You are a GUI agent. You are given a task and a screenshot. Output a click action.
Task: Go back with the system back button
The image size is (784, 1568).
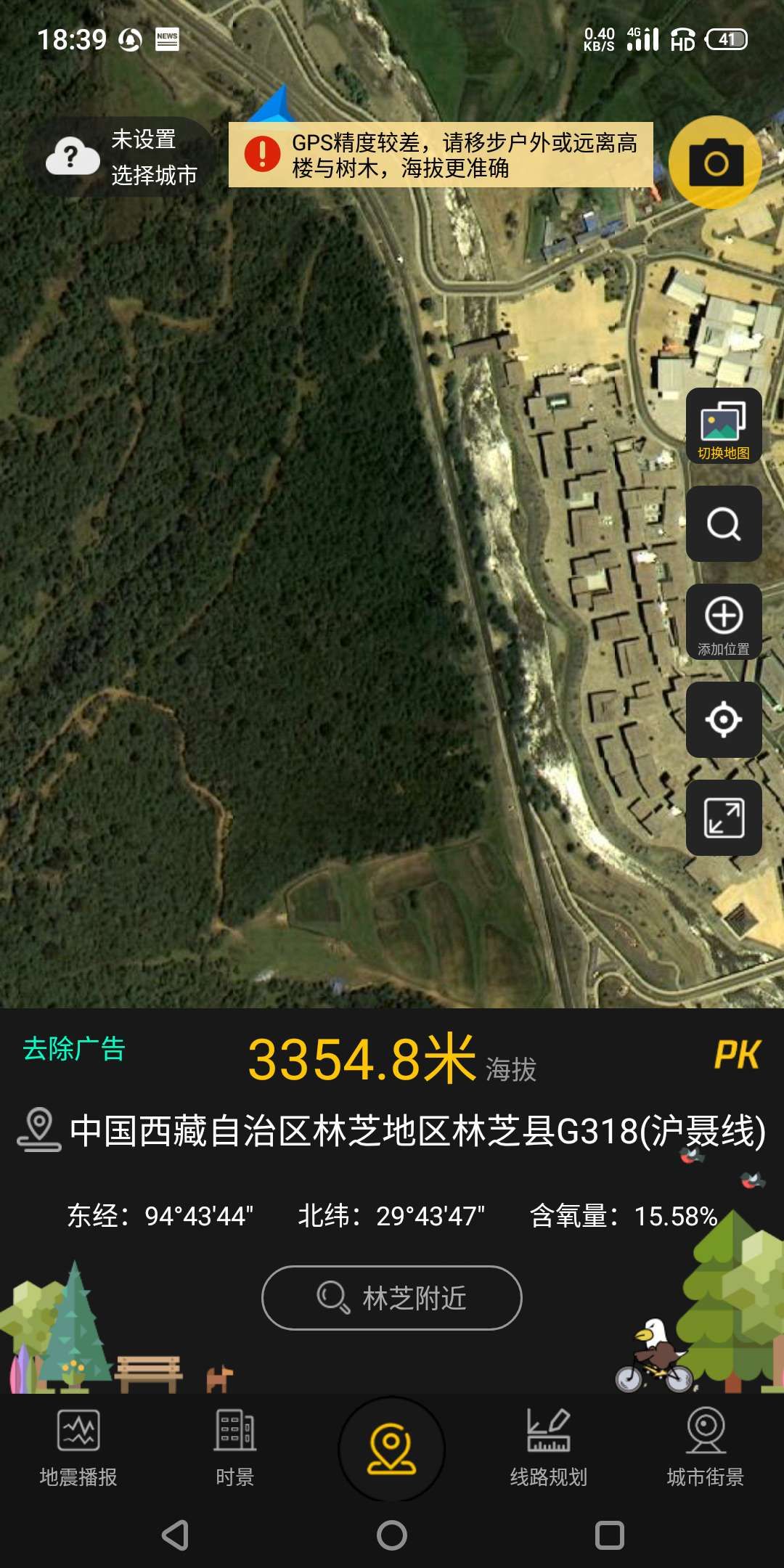175,1535
